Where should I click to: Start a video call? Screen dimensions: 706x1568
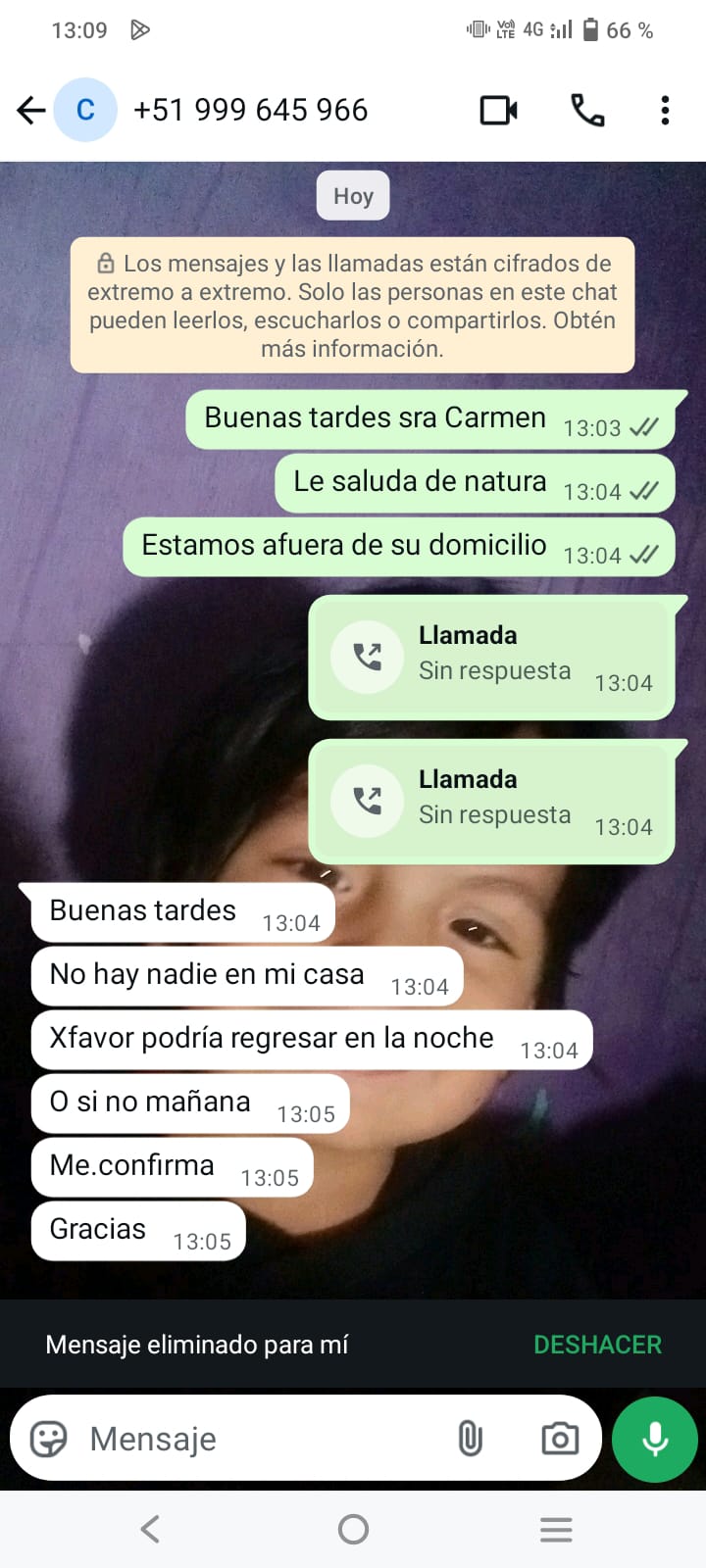(498, 110)
